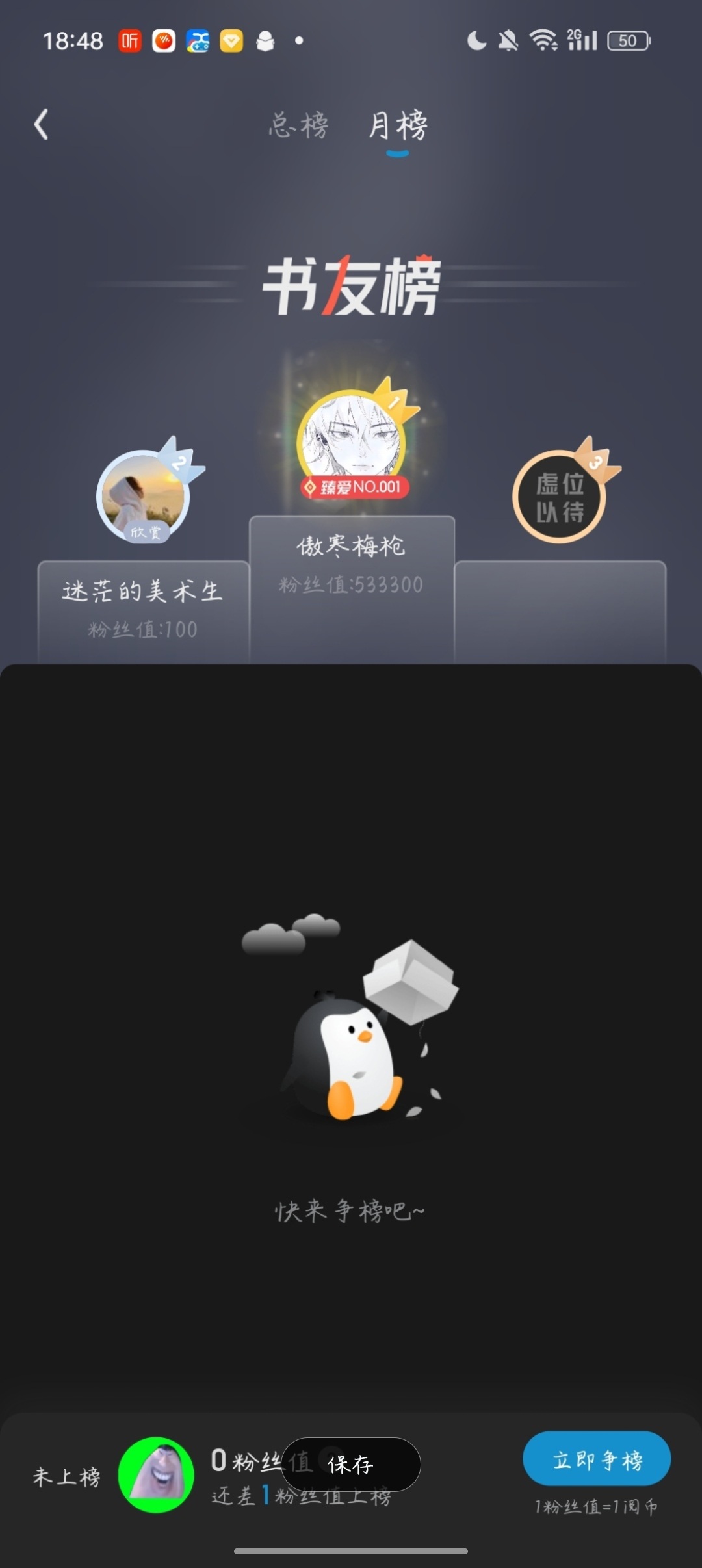Screen dimensions: 702x1568
Task: Switch to the 总榜 tab
Action: [x=299, y=125]
